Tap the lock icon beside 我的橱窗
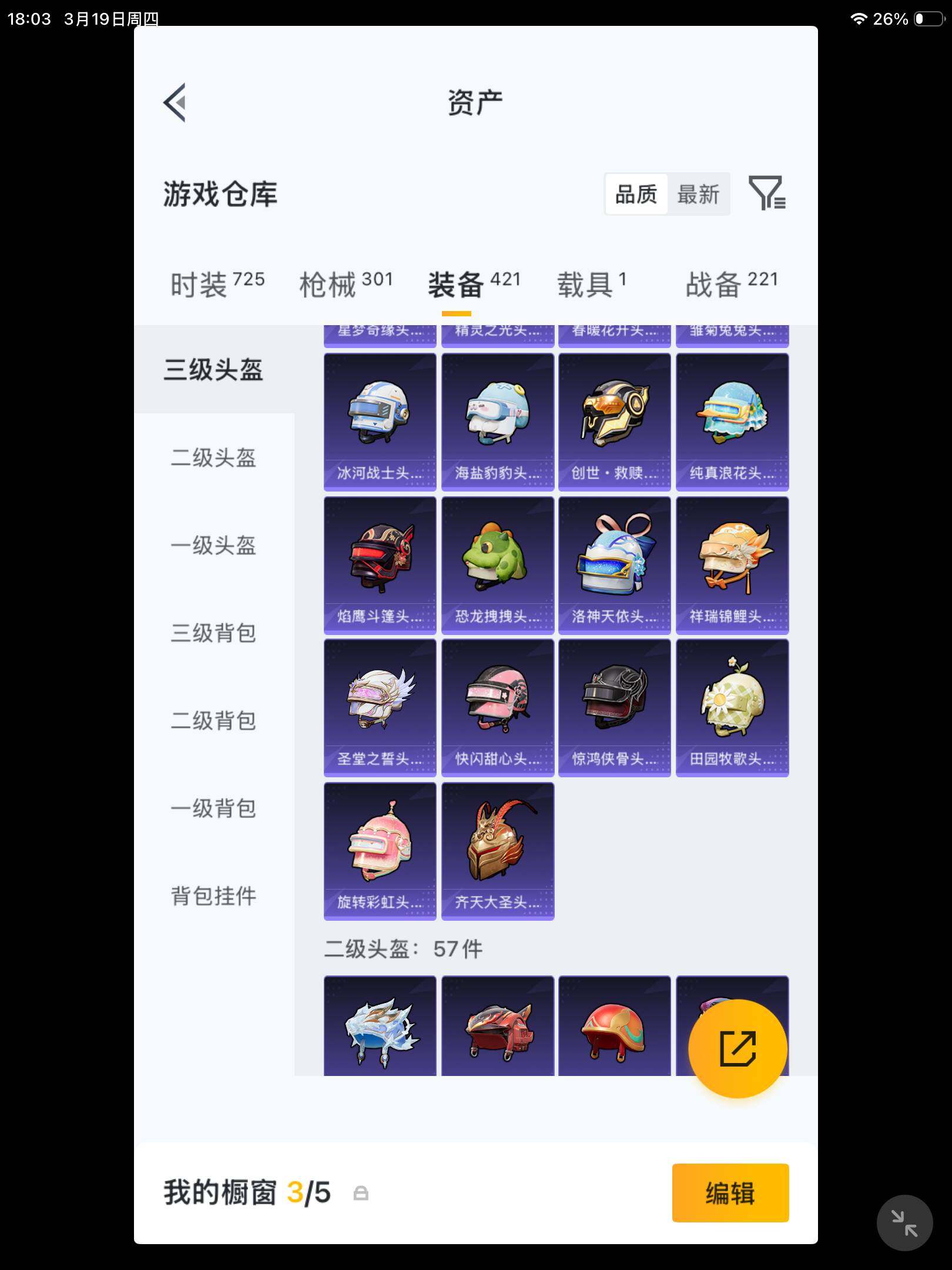 [361, 1192]
